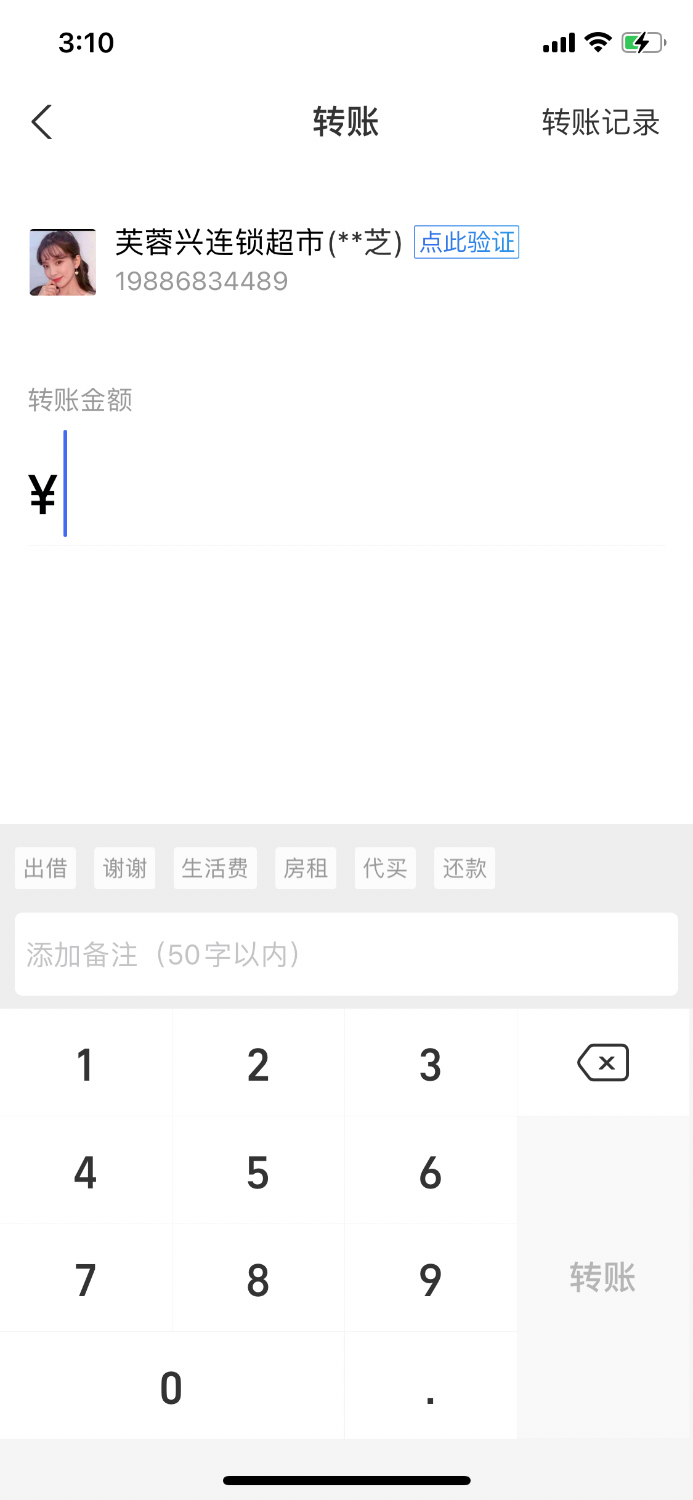
Task: Pick the 还款 remark chip
Action: coord(465,868)
